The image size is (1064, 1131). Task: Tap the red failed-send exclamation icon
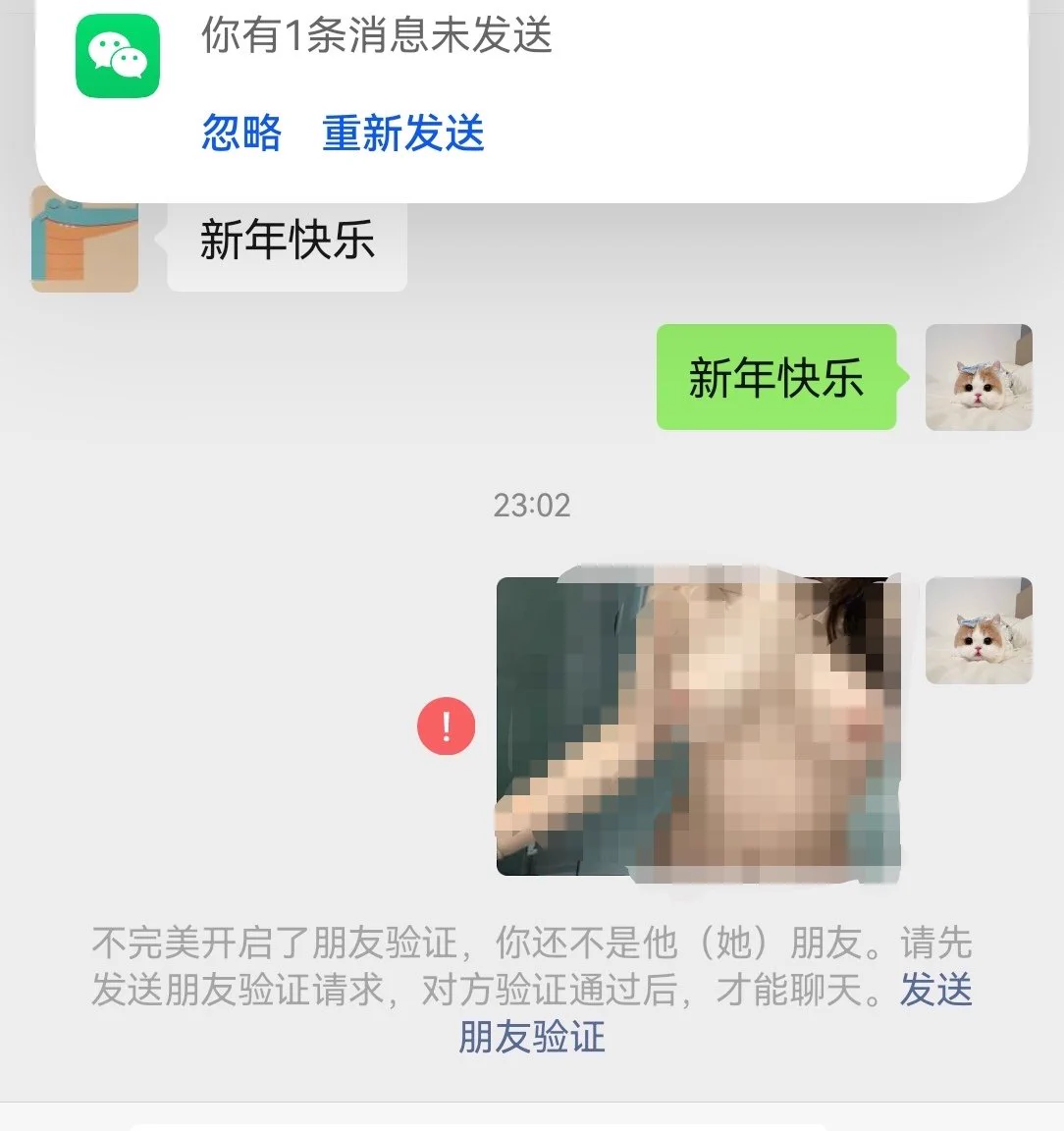point(447,727)
